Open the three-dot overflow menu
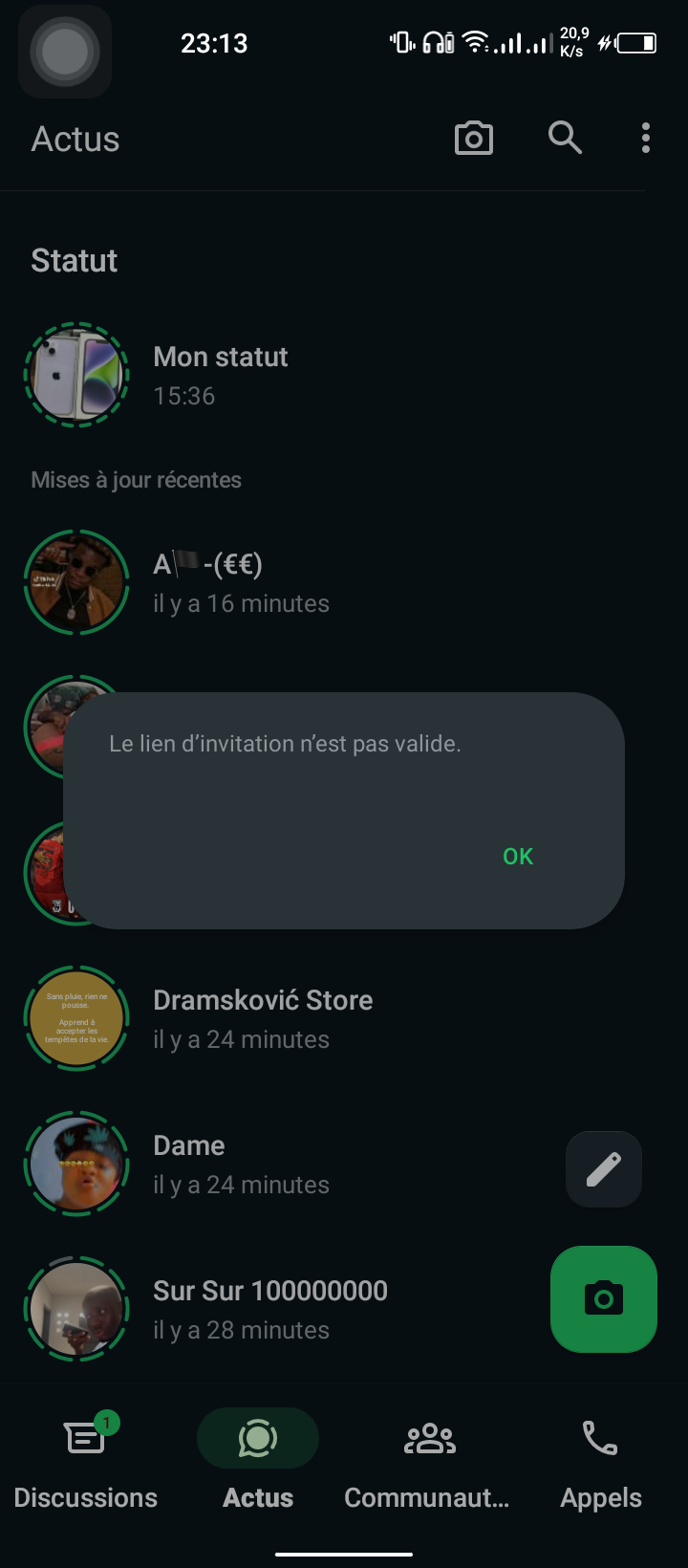This screenshot has height=1568, width=688. click(x=646, y=139)
